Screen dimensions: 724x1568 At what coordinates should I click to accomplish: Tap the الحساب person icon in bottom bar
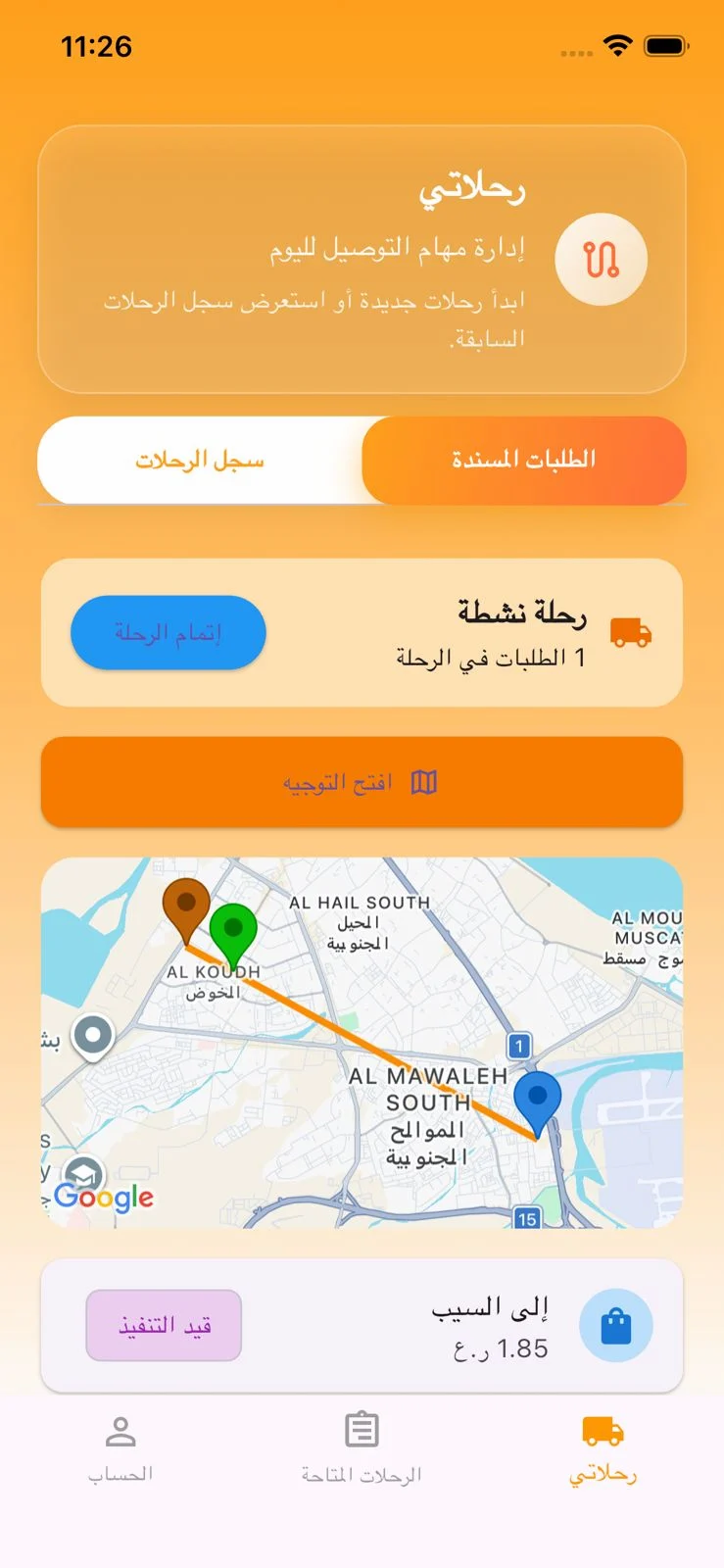click(x=121, y=1433)
